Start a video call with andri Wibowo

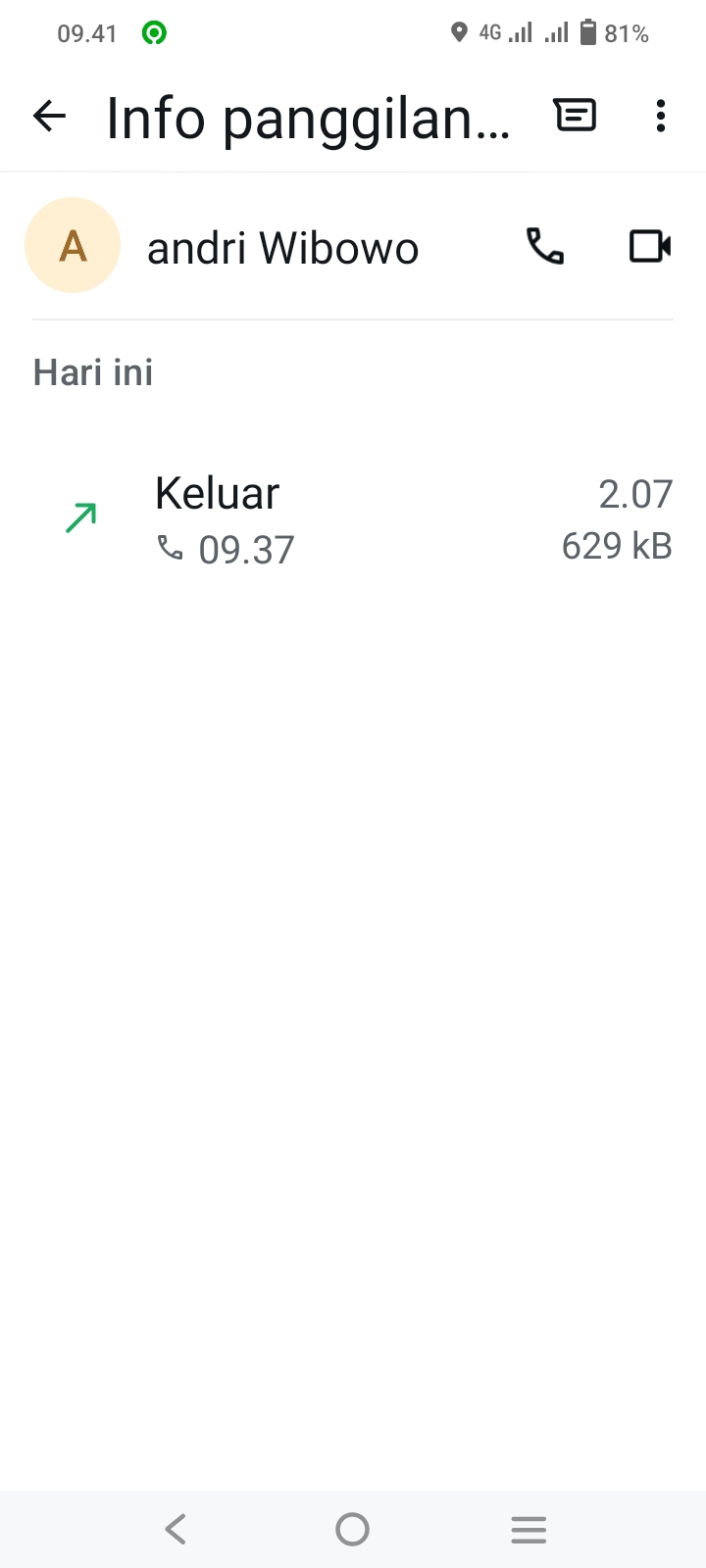[649, 246]
